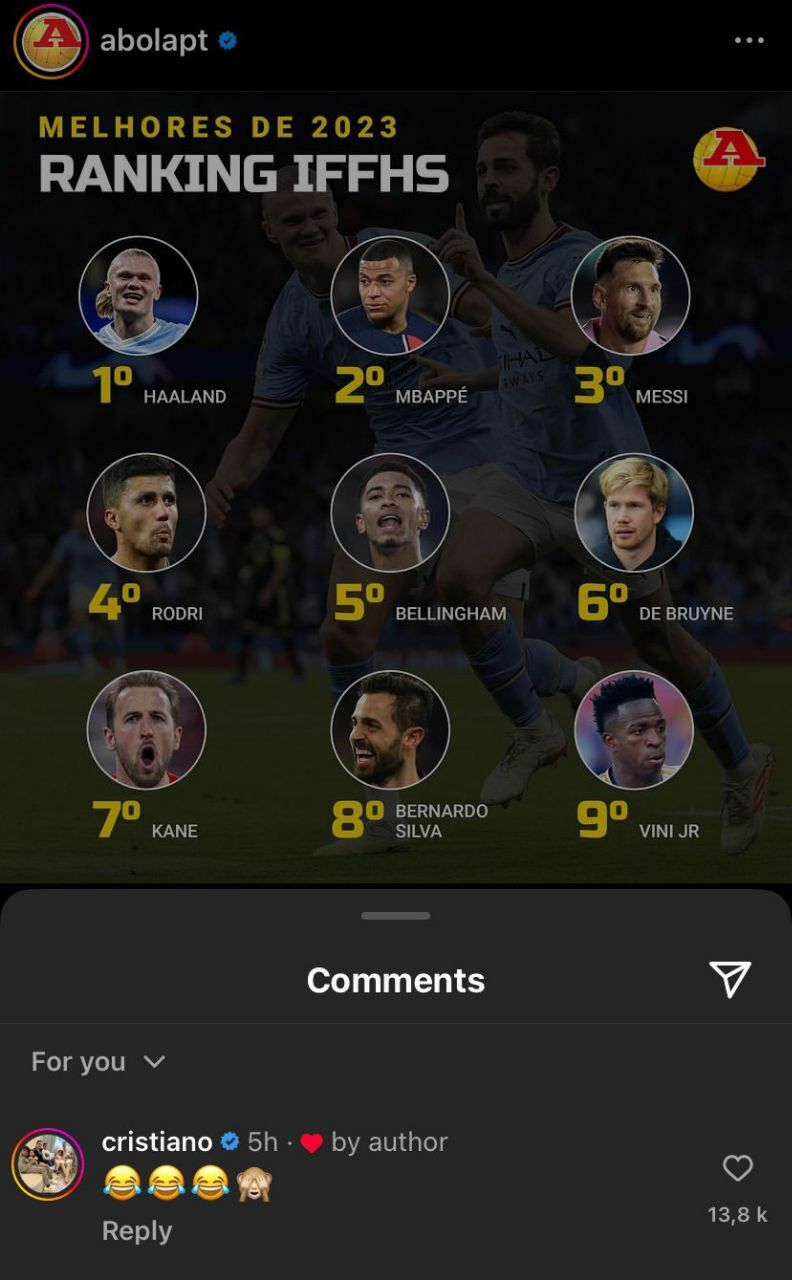792x1280 pixels.
Task: Open the three-dot overflow menu
Action: [x=748, y=41]
